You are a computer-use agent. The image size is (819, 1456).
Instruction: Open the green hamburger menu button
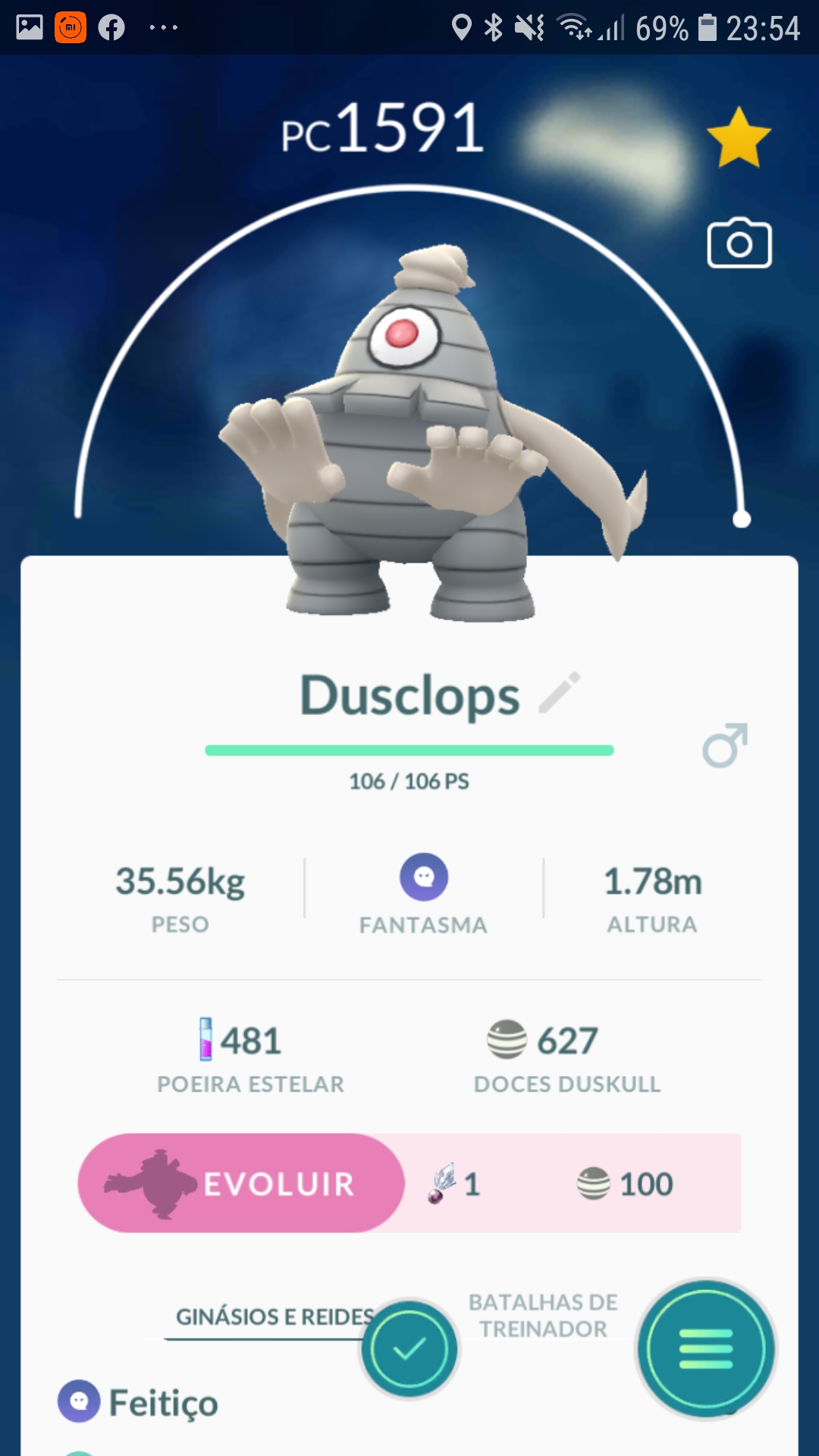[x=706, y=1349]
